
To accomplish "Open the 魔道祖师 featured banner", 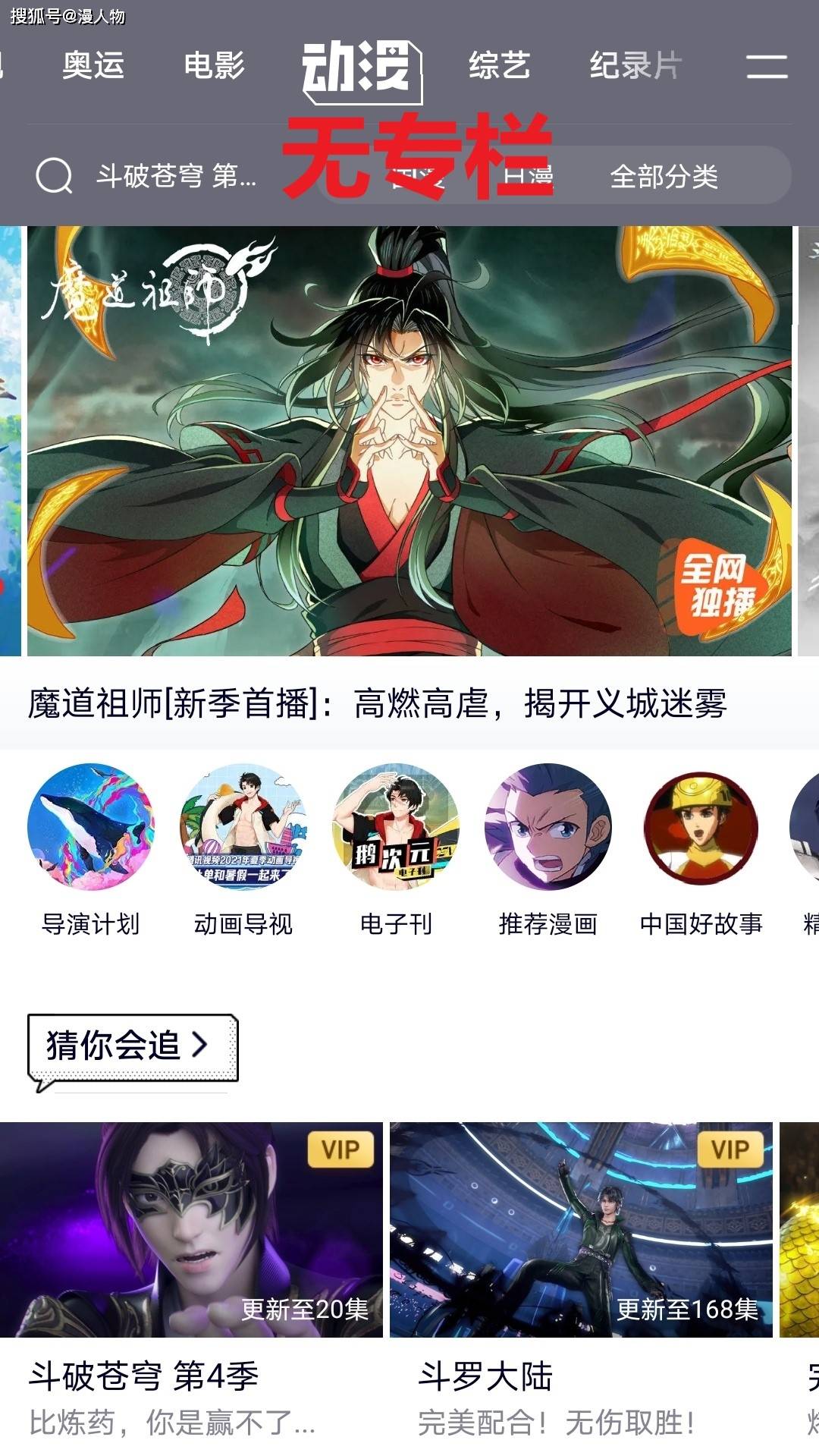I will pos(409,440).
